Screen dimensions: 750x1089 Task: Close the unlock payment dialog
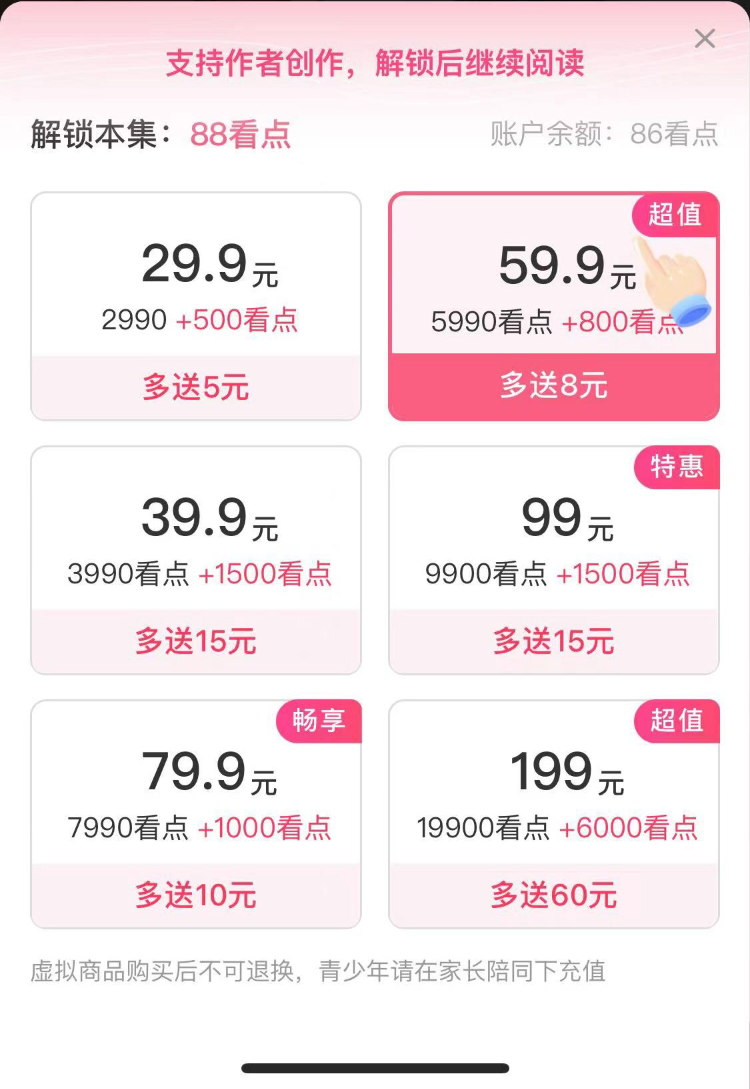(705, 39)
